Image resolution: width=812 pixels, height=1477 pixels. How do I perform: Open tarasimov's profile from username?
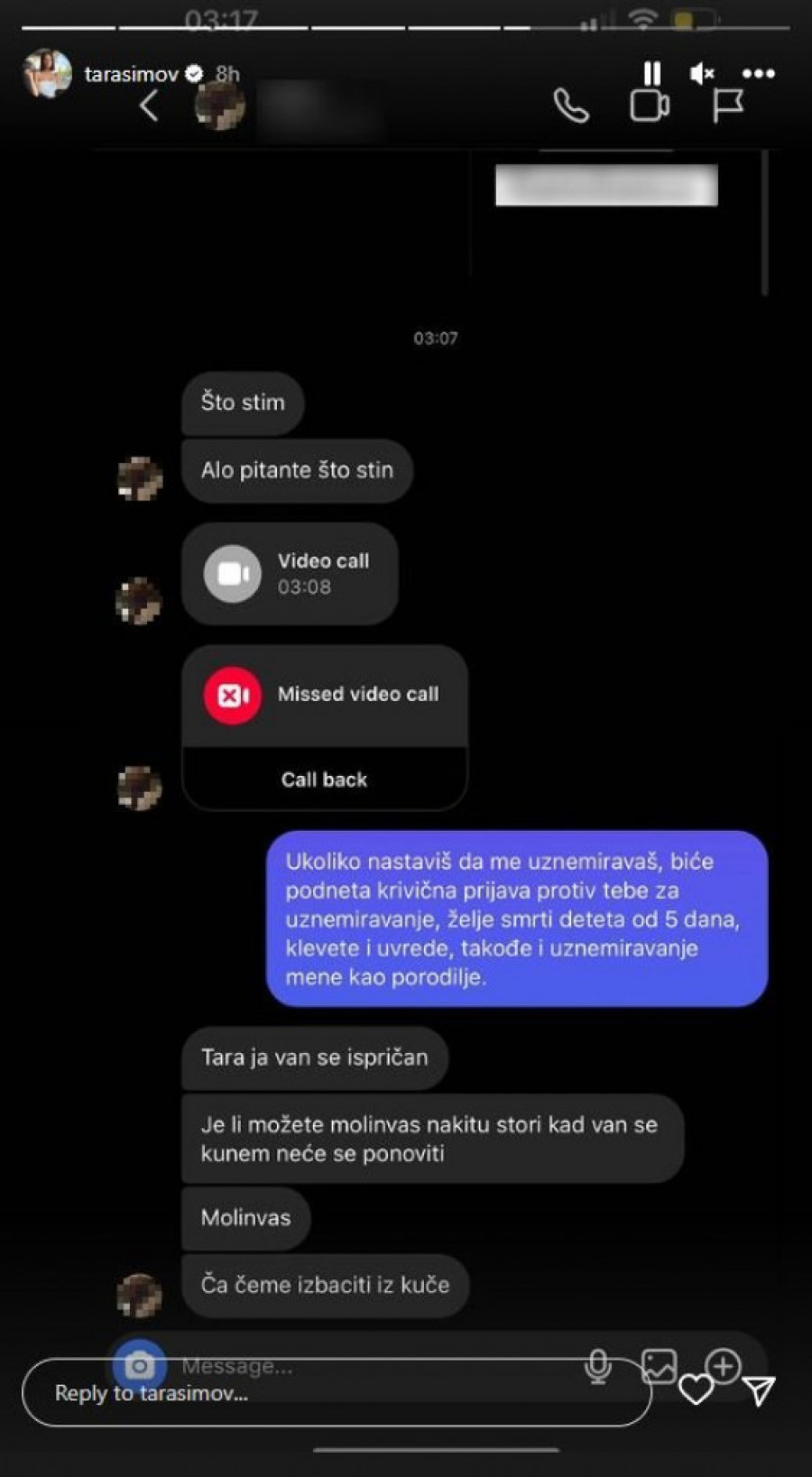point(131,74)
